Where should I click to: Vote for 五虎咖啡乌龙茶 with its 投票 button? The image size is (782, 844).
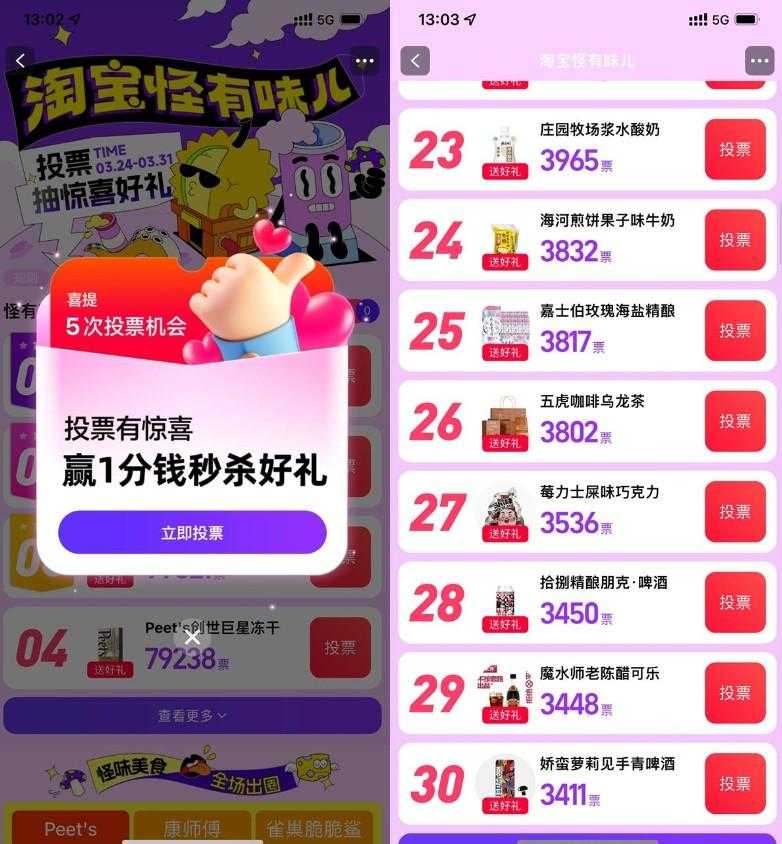click(x=735, y=421)
